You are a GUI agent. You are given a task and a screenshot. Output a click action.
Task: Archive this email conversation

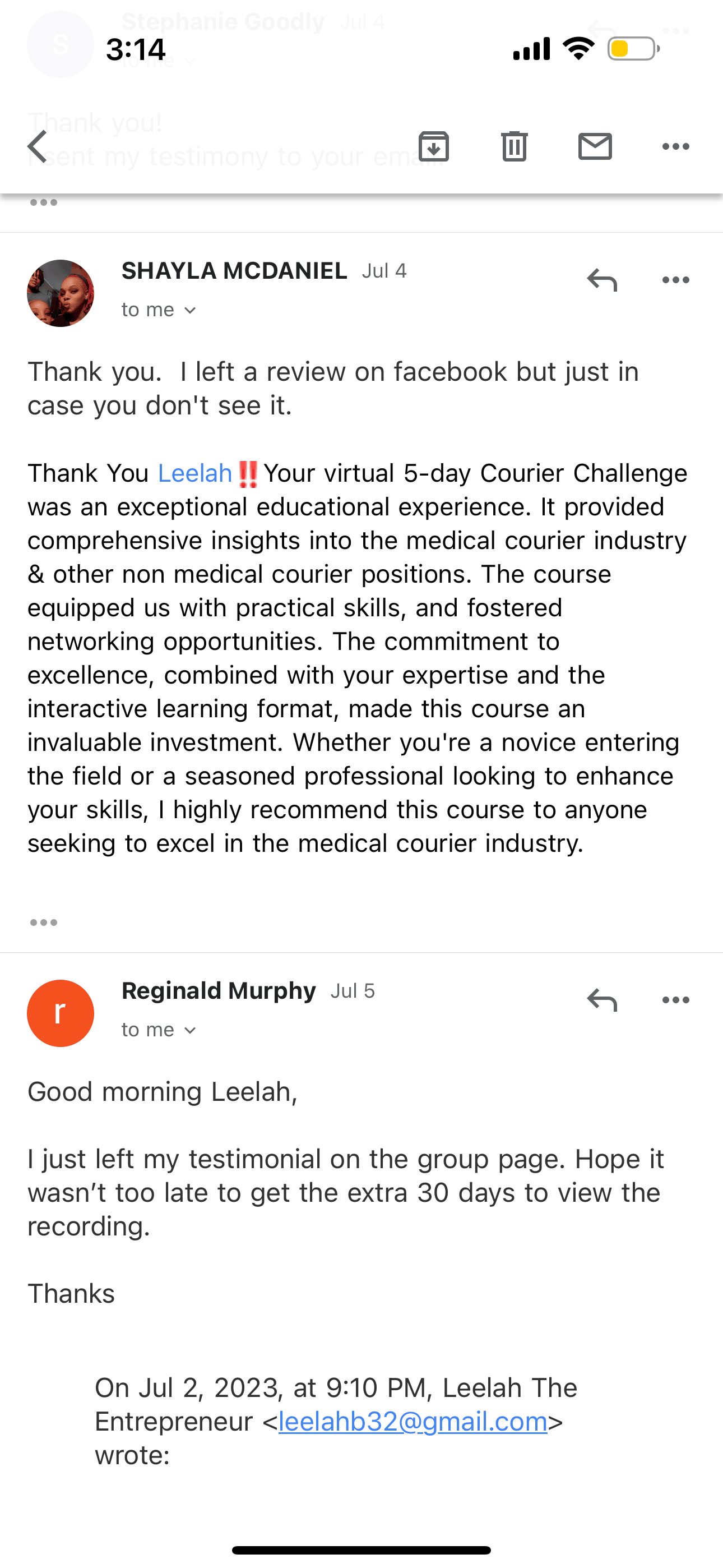click(x=433, y=146)
